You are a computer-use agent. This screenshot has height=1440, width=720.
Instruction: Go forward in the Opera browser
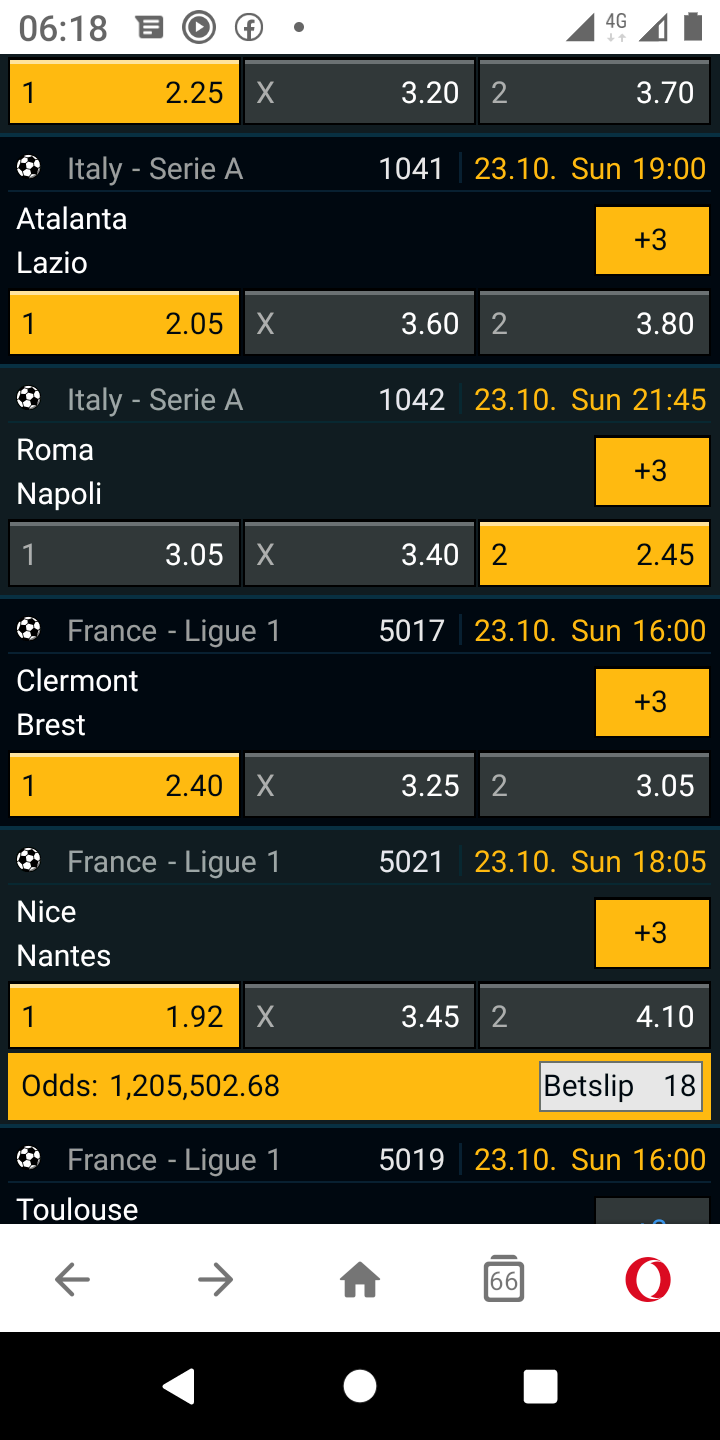215,1279
